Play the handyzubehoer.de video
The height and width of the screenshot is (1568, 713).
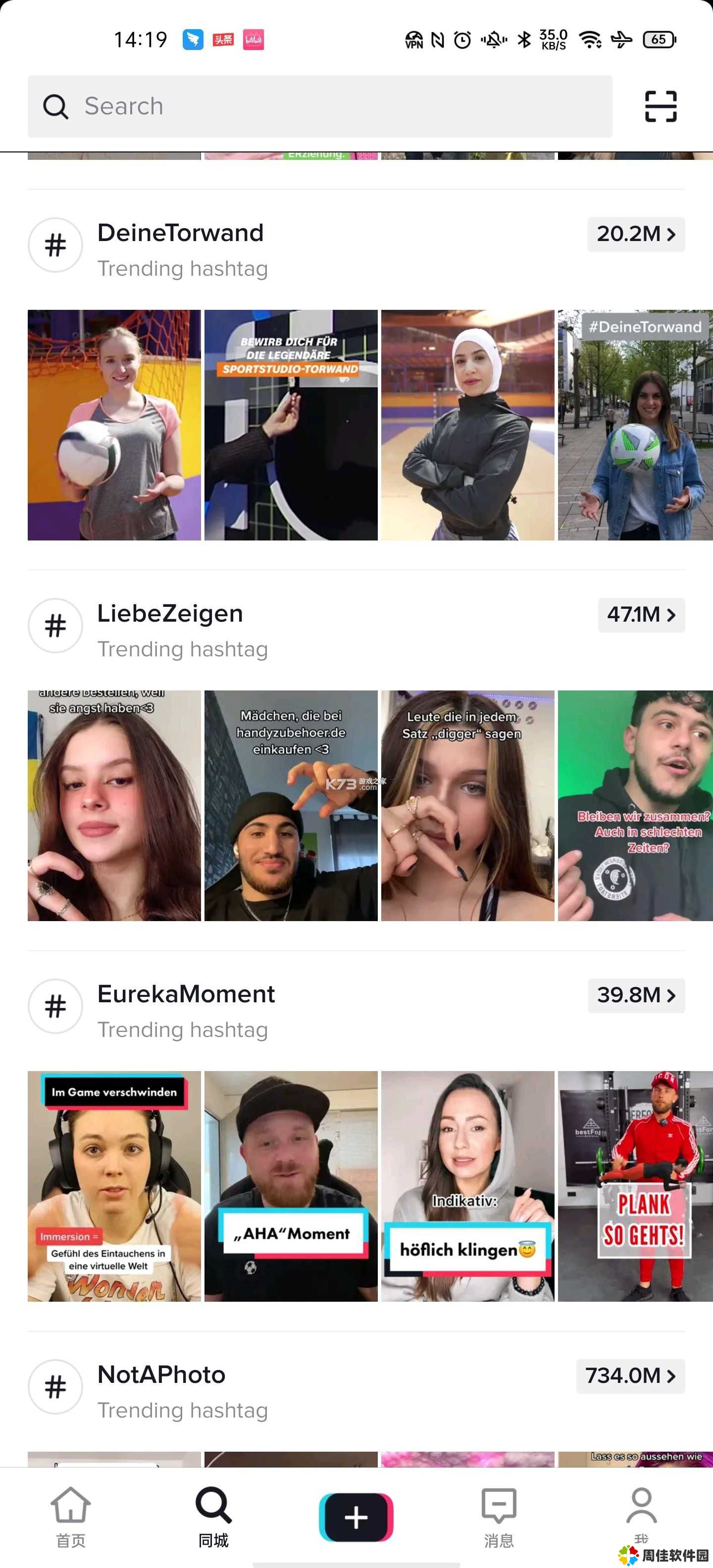pyautogui.click(x=291, y=805)
